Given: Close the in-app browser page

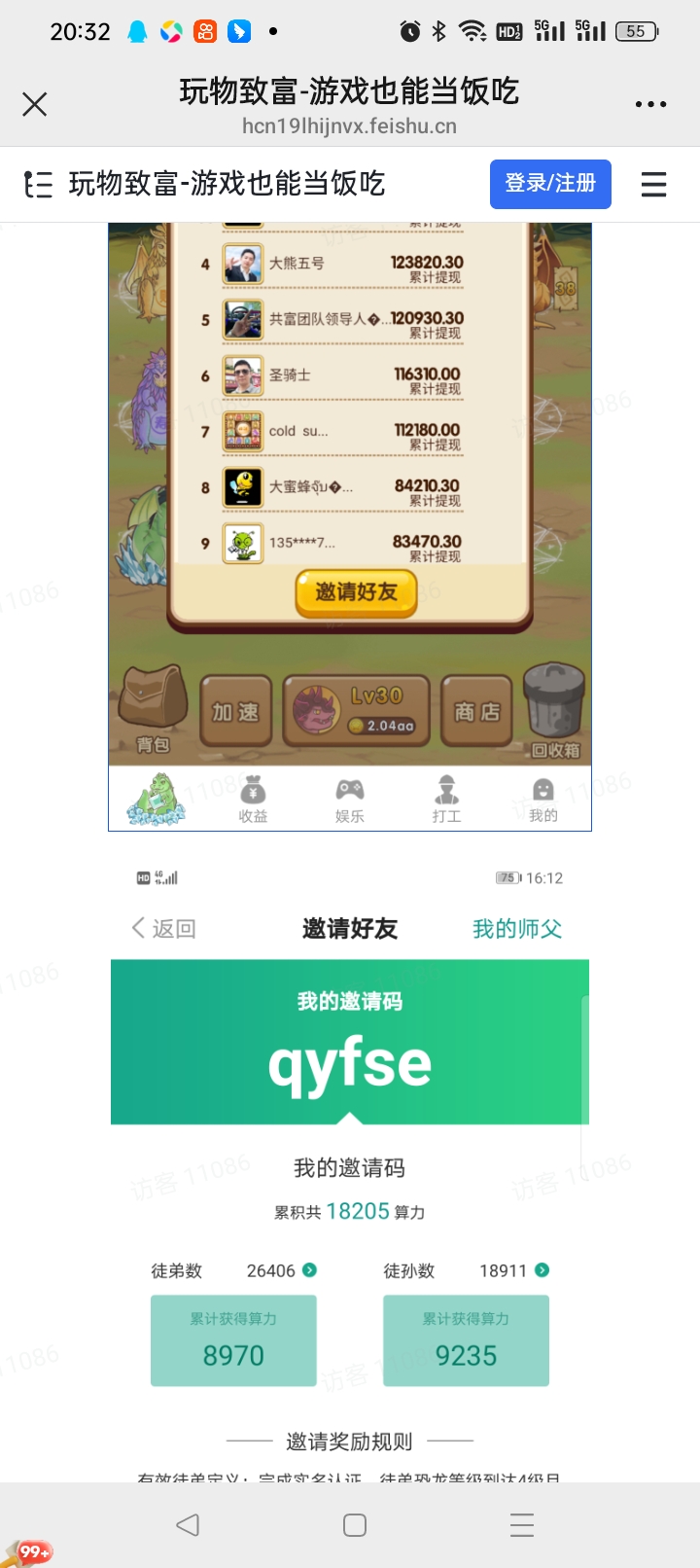Looking at the screenshot, I should (35, 104).
